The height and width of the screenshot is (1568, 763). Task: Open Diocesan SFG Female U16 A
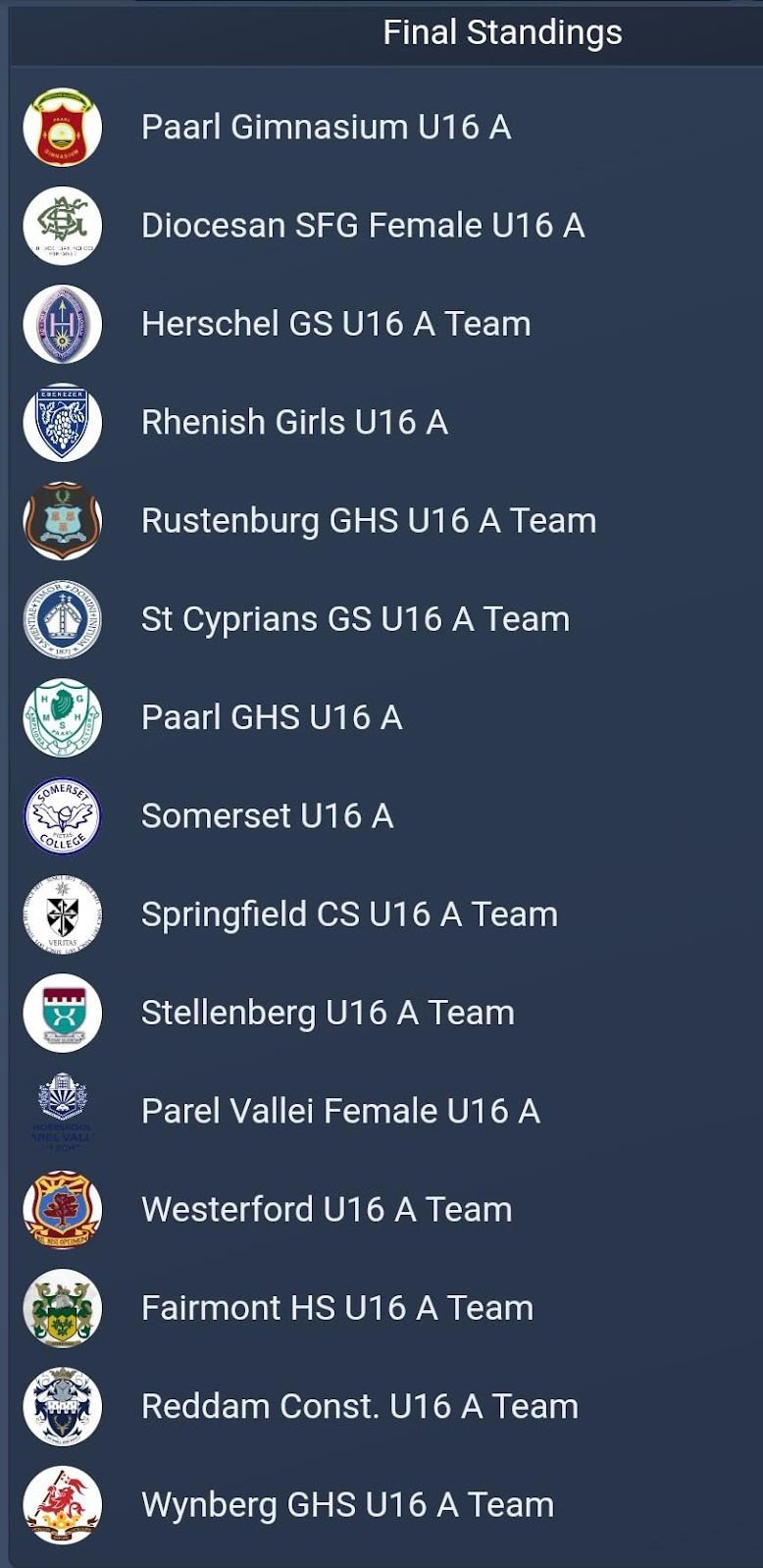tap(363, 226)
